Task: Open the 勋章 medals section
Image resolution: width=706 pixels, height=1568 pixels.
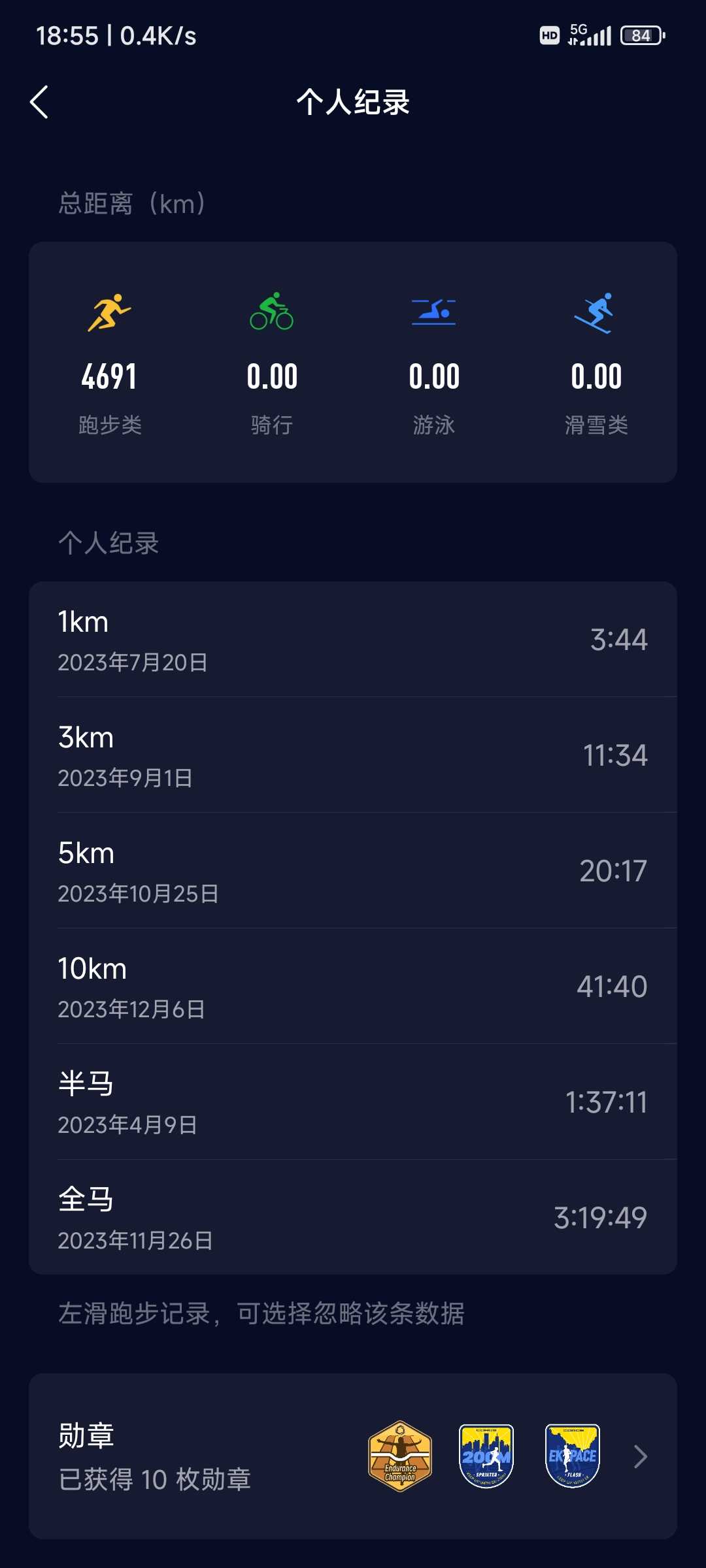Action: point(353,1456)
